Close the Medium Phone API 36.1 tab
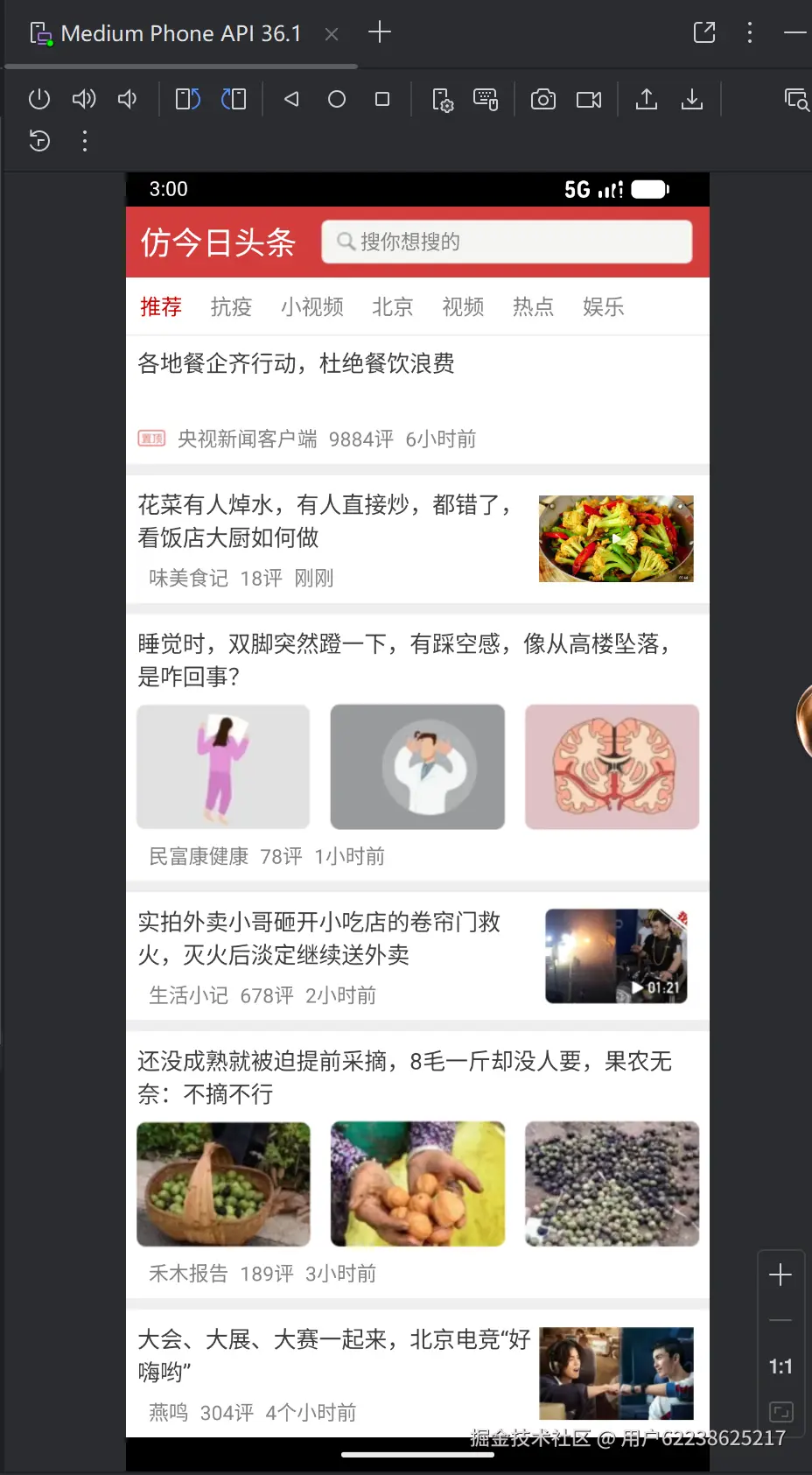Viewport: 812px width, 1475px height. tap(332, 34)
